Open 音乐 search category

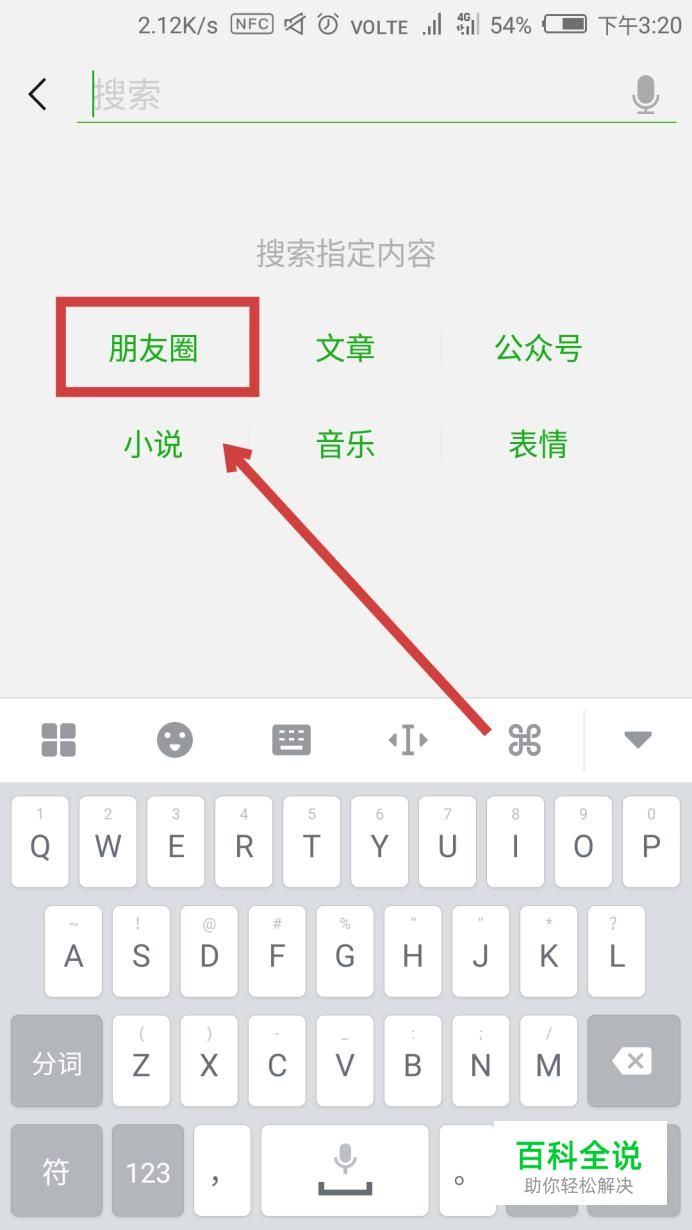tap(345, 444)
